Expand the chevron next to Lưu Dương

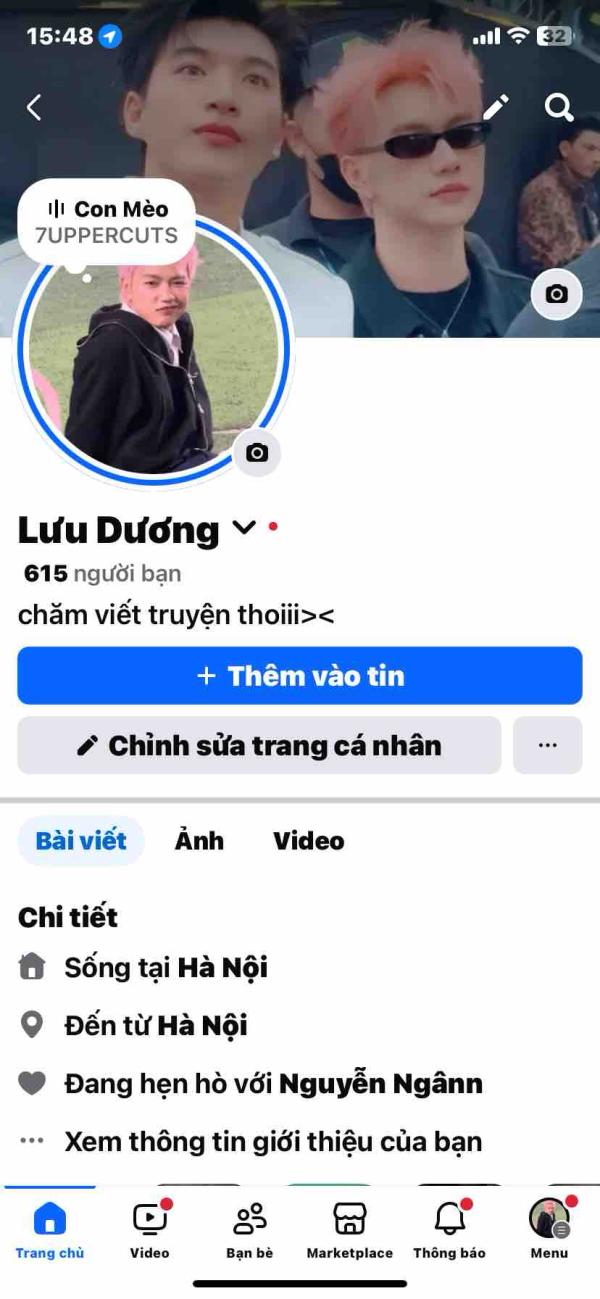pos(243,527)
